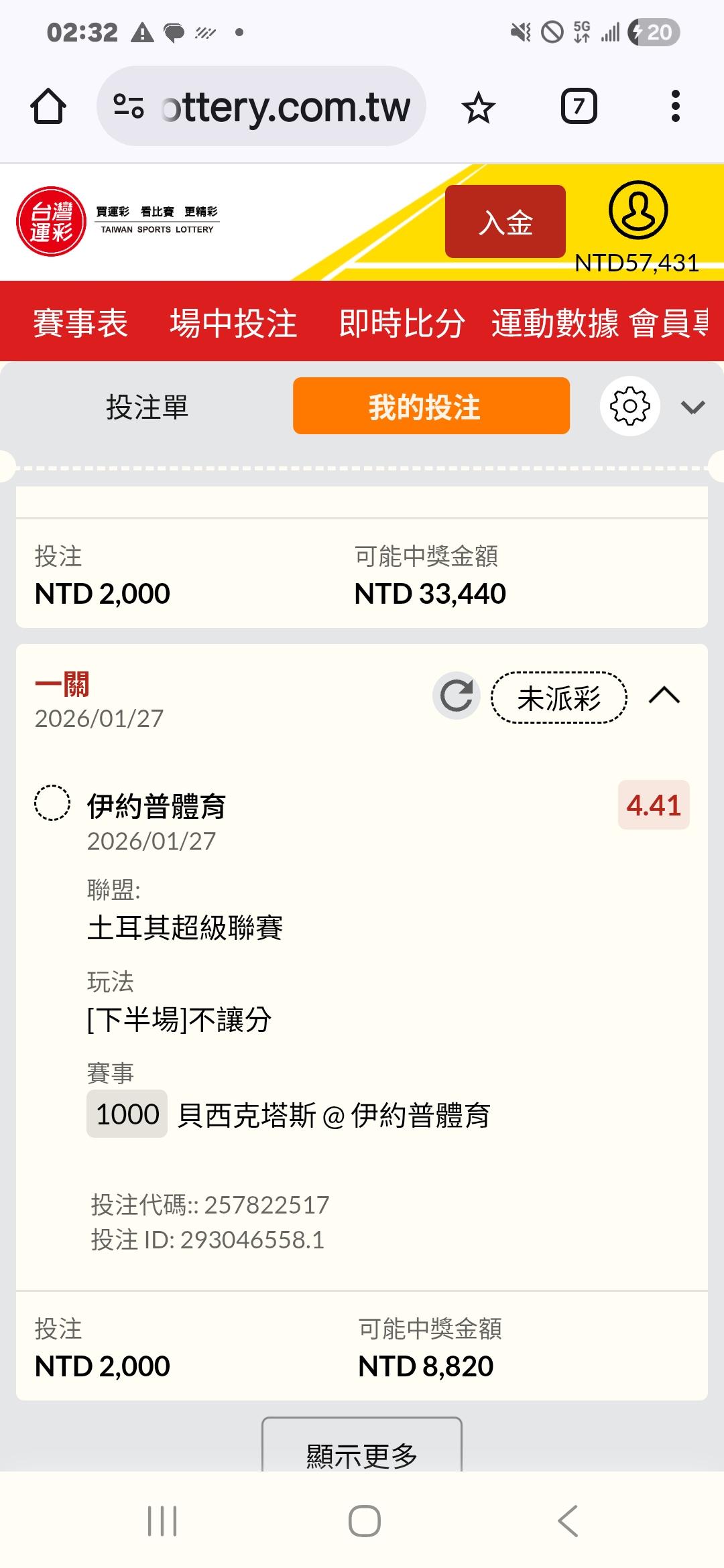This screenshot has width=724, height=1568.
Task: Open the browser tab switcher
Action: point(578,107)
